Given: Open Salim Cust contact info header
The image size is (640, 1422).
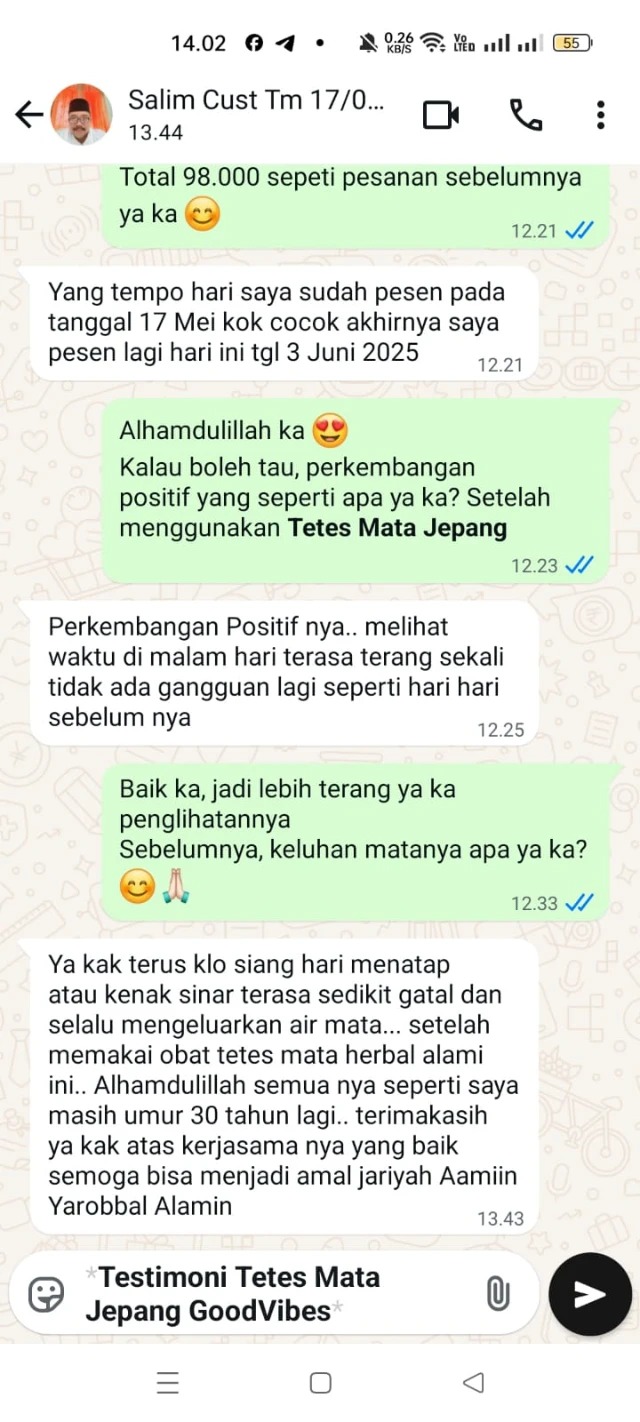Looking at the screenshot, I should point(255,115).
